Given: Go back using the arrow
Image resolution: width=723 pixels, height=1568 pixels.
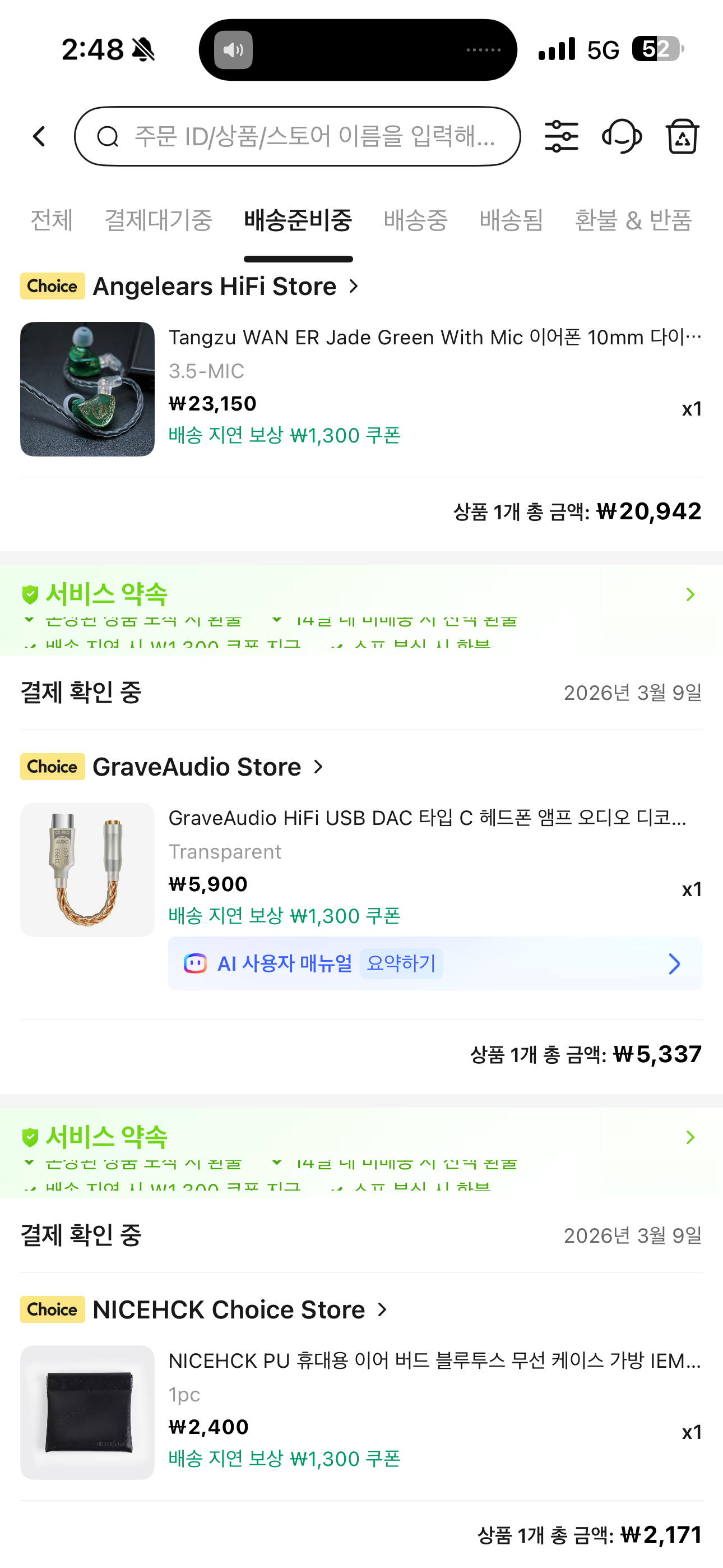Looking at the screenshot, I should click(40, 136).
